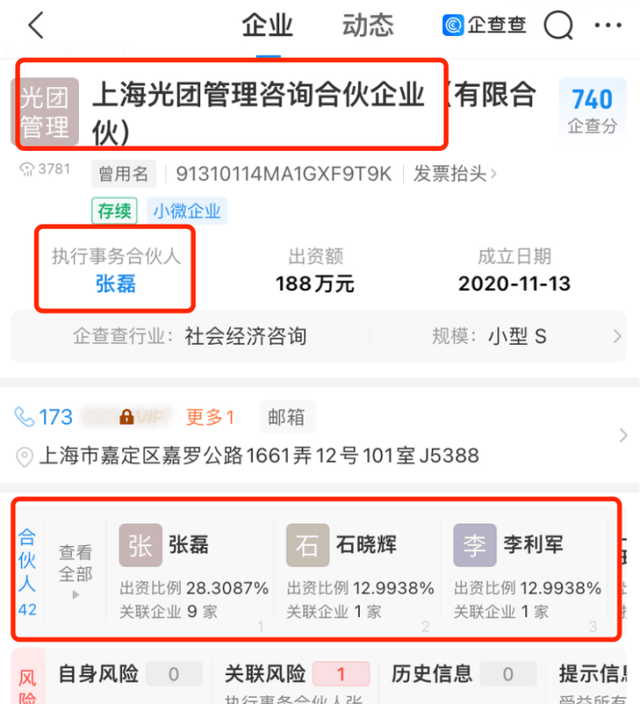Open executive partner 张磊's profile
Image resolution: width=640 pixels, height=704 pixels.
(x=116, y=284)
